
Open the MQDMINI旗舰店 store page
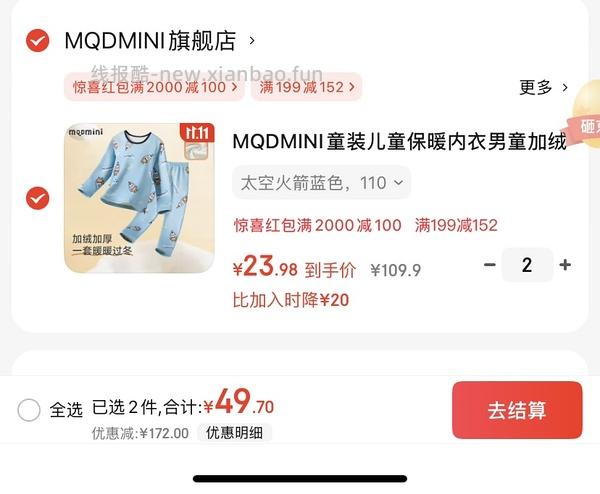click(150, 41)
